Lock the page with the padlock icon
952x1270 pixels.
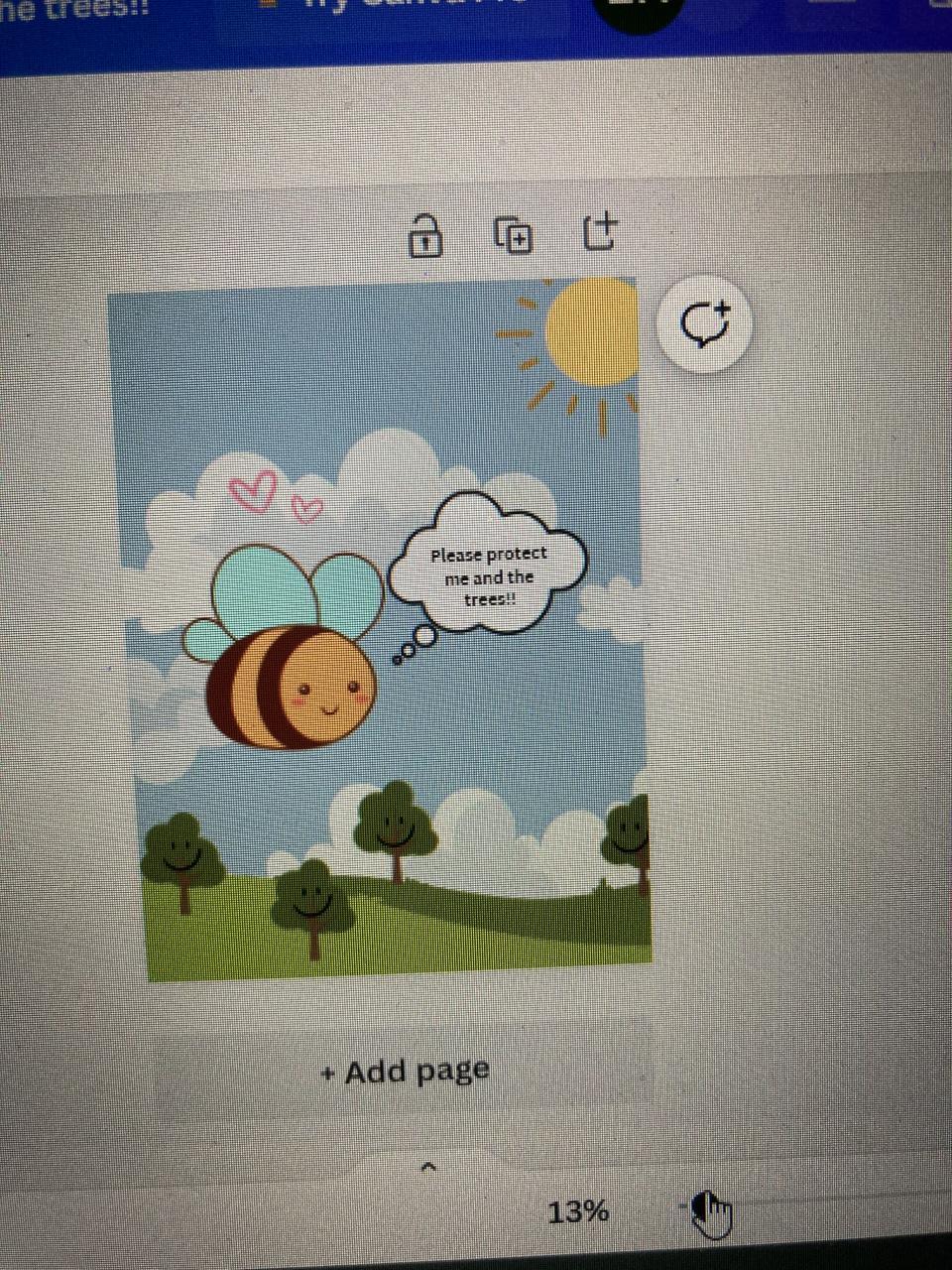(x=425, y=236)
